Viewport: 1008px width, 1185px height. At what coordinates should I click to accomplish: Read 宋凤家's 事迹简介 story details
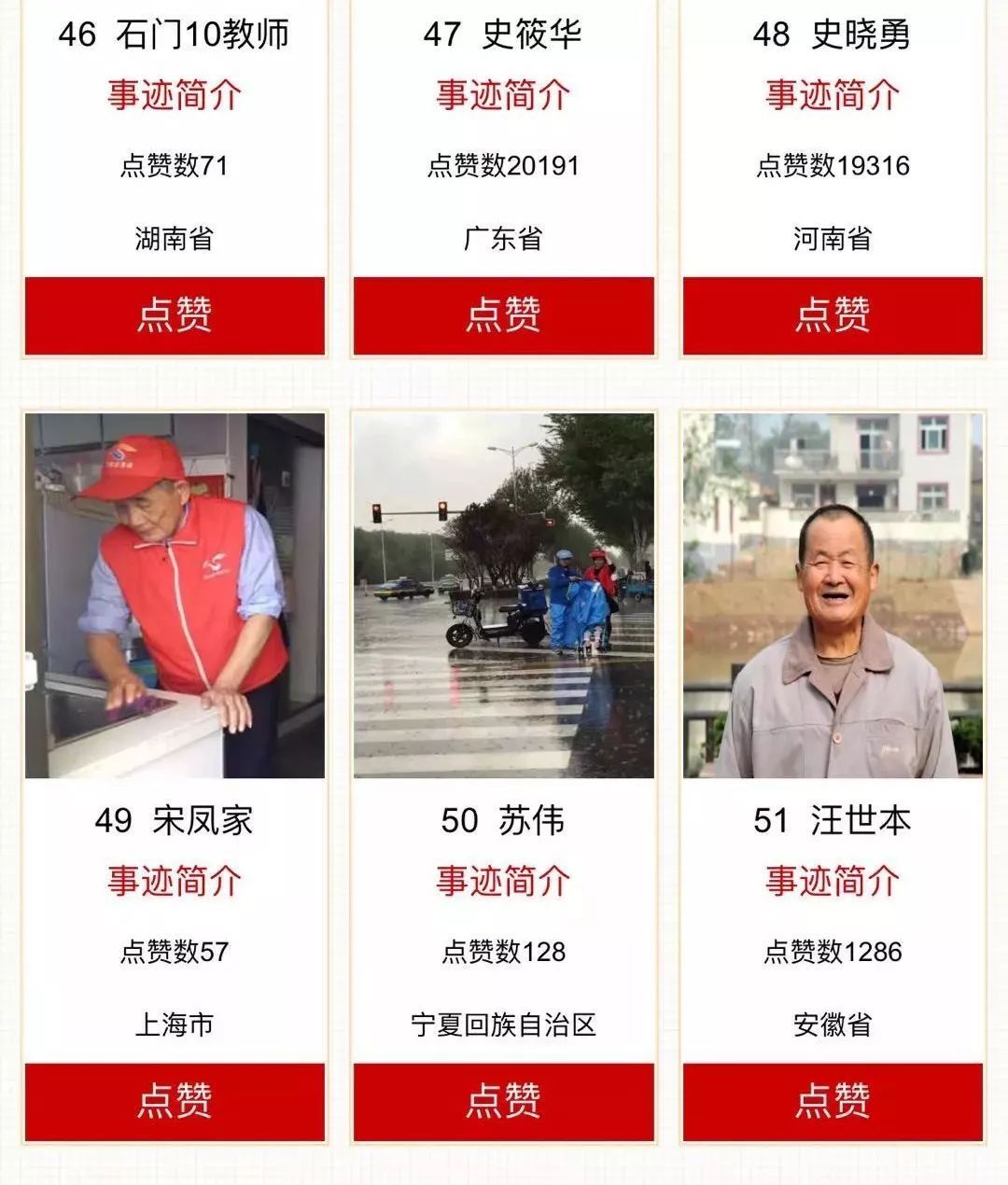click(173, 880)
